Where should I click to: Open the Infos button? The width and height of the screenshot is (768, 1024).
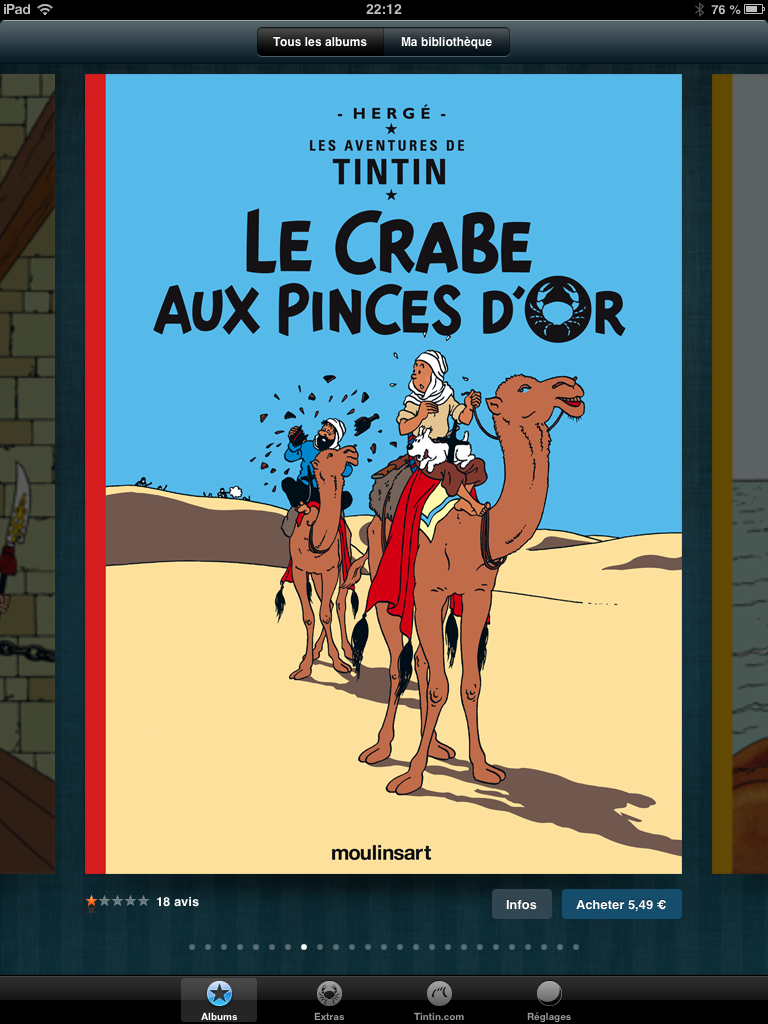[x=521, y=904]
